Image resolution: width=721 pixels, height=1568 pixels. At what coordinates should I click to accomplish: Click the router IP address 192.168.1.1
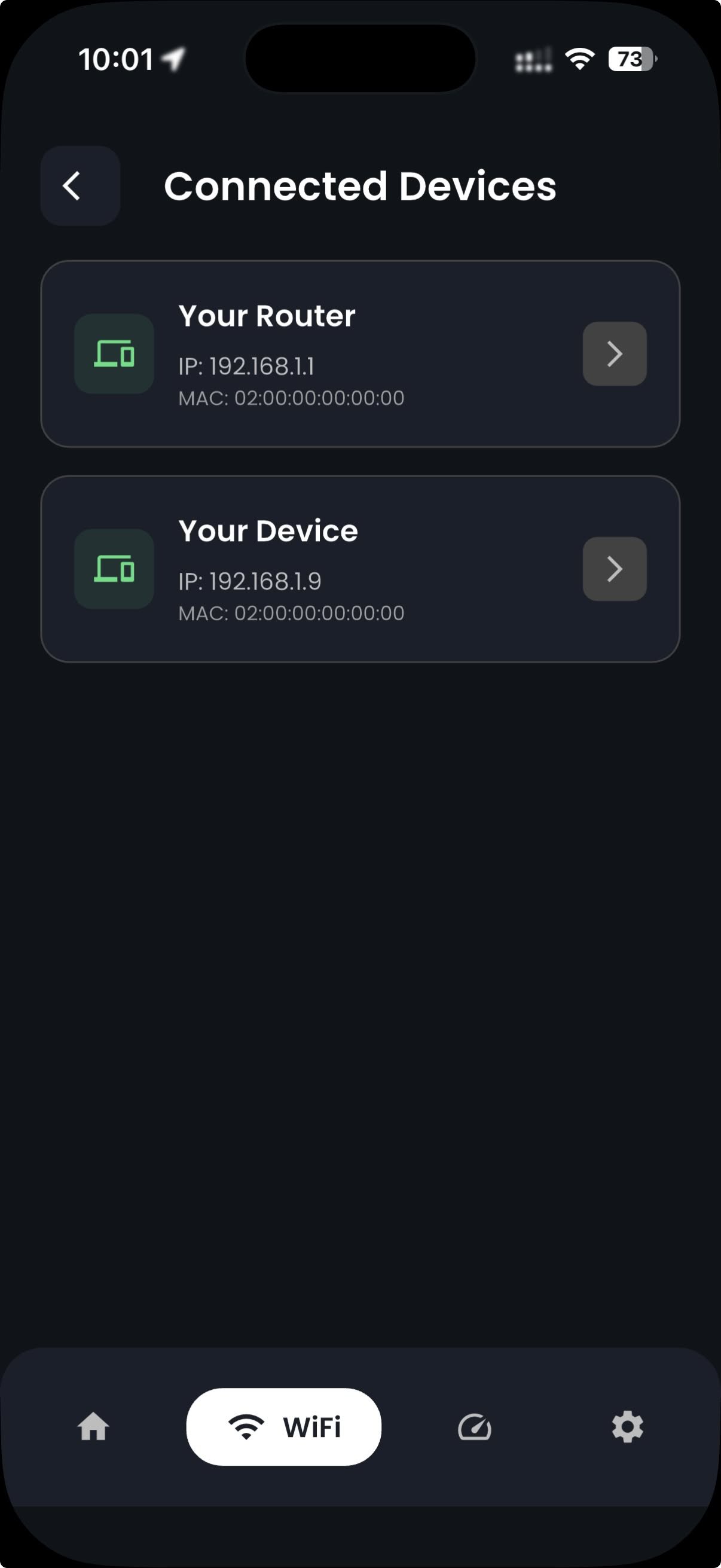(247, 366)
